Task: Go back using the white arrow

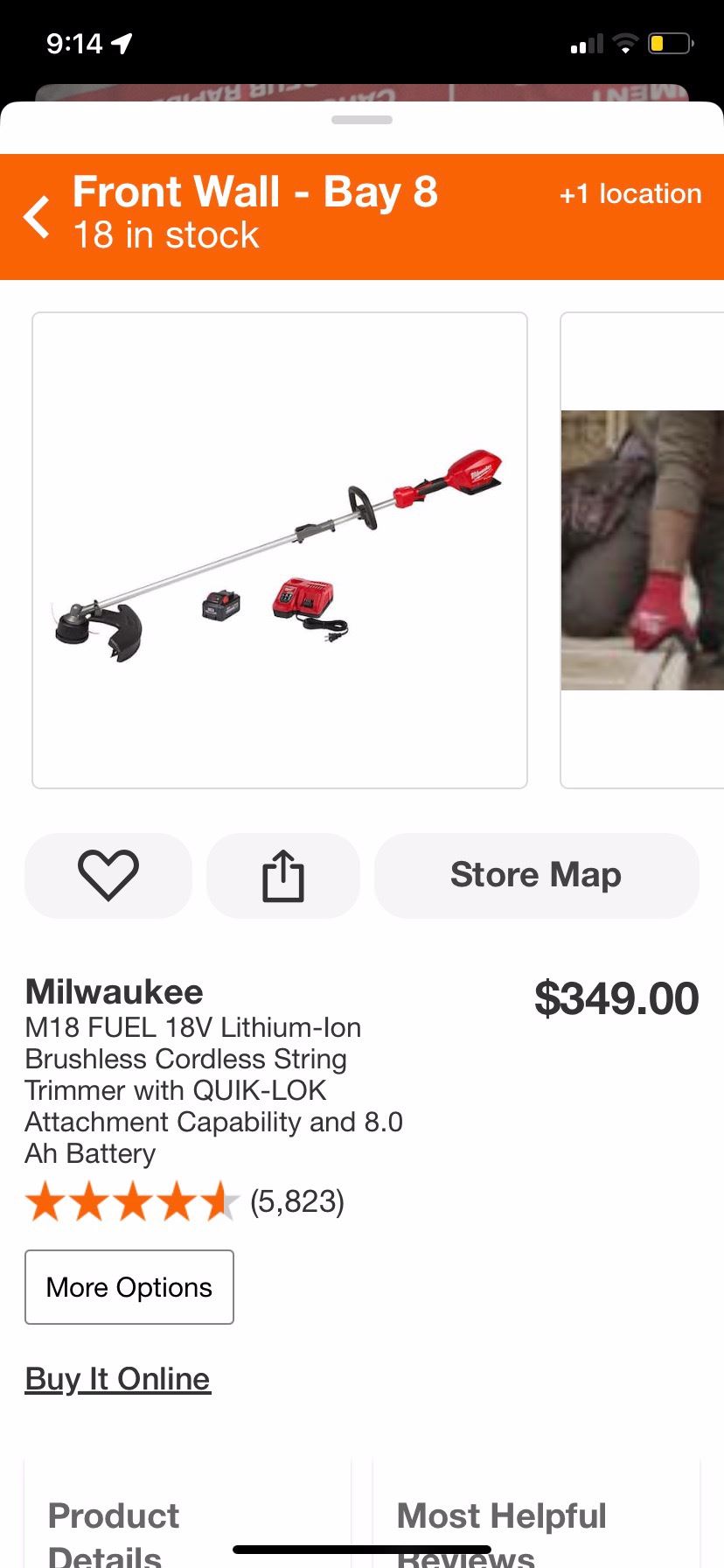Action: coord(37,217)
